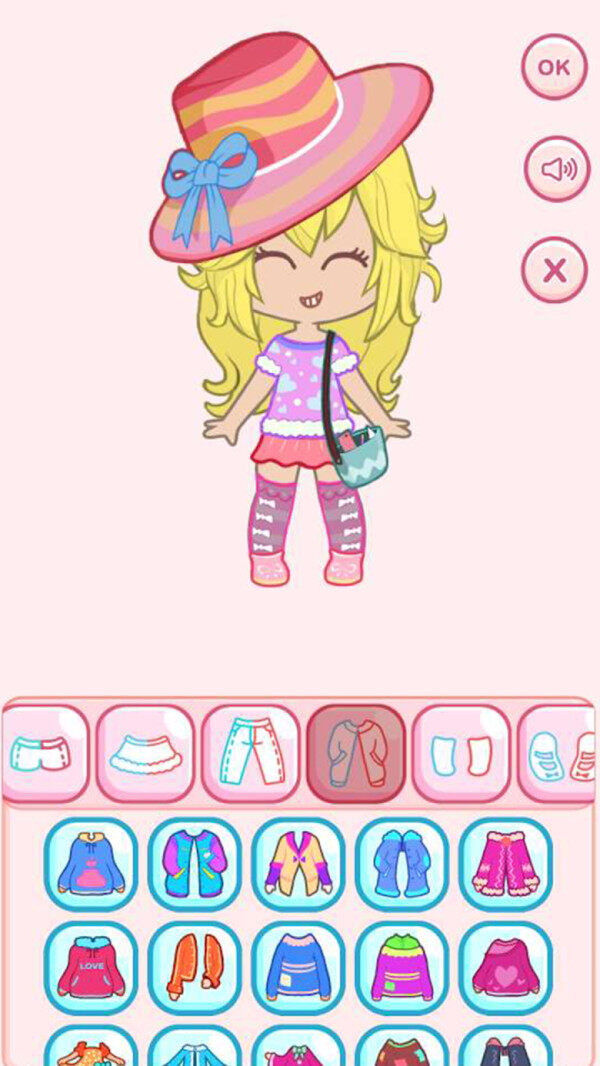Switch to the pants category tab
The height and width of the screenshot is (1066, 600).
click(250, 753)
